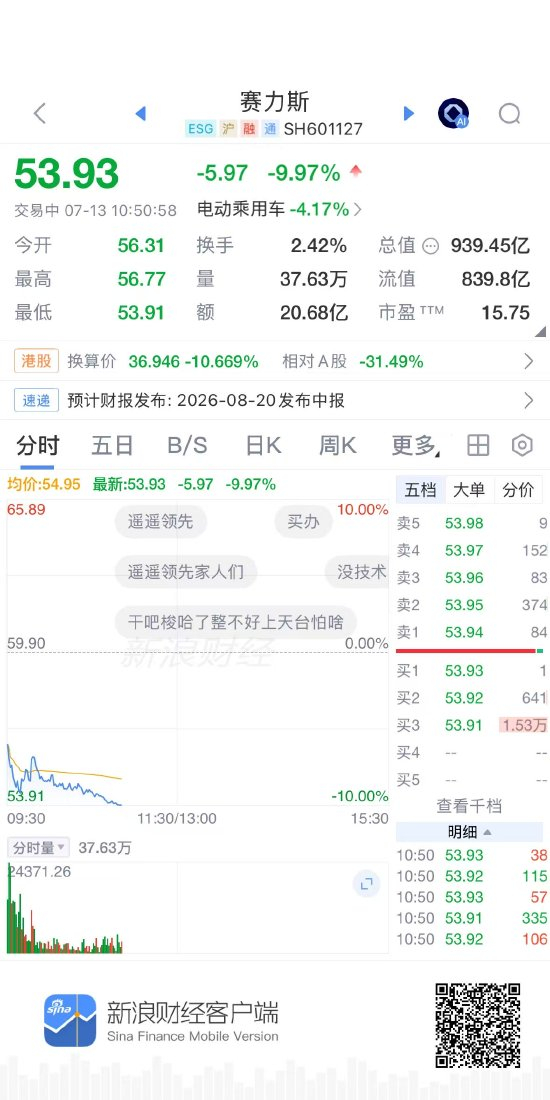Select the 大单 tab
Screen dimensions: 550x1100
[469, 490]
